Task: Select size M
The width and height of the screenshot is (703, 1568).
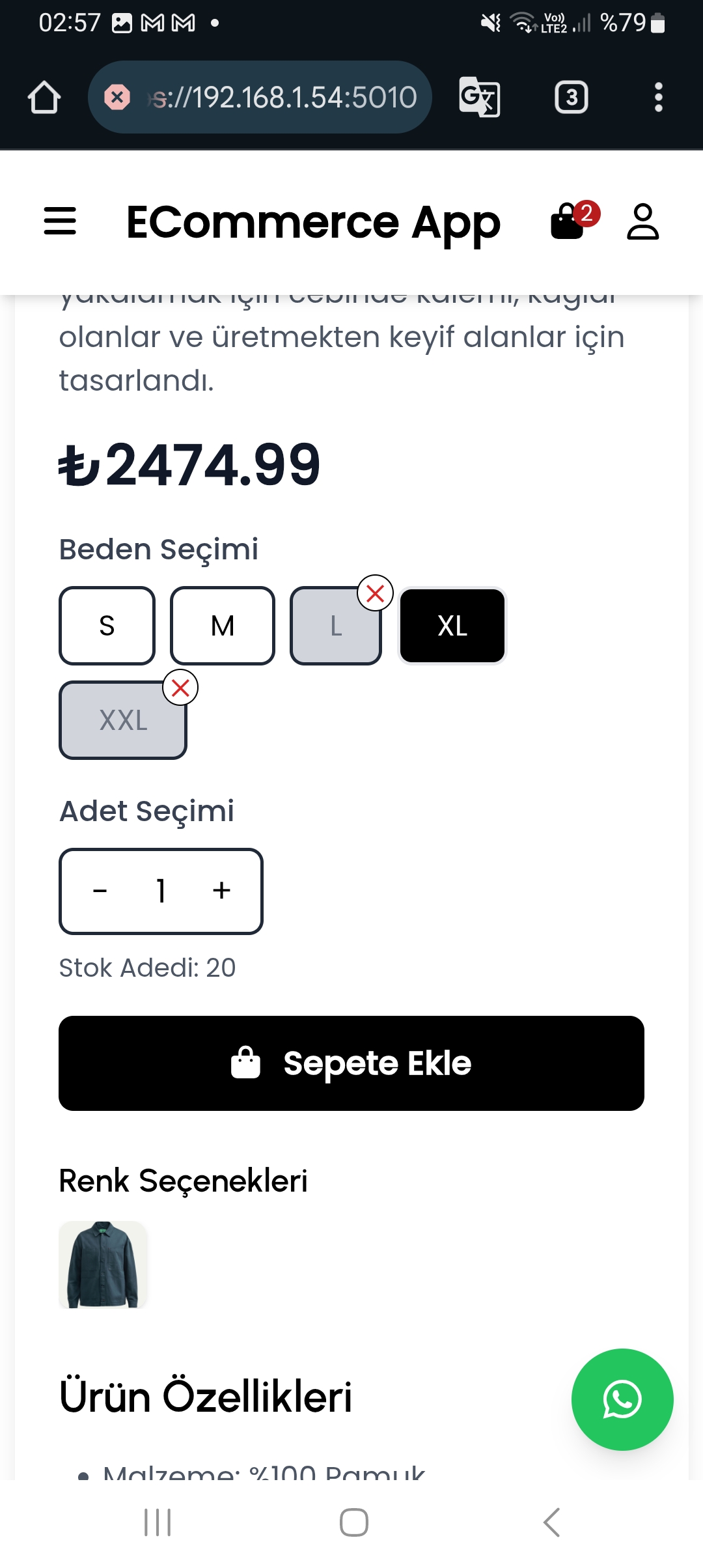Action: (222, 626)
